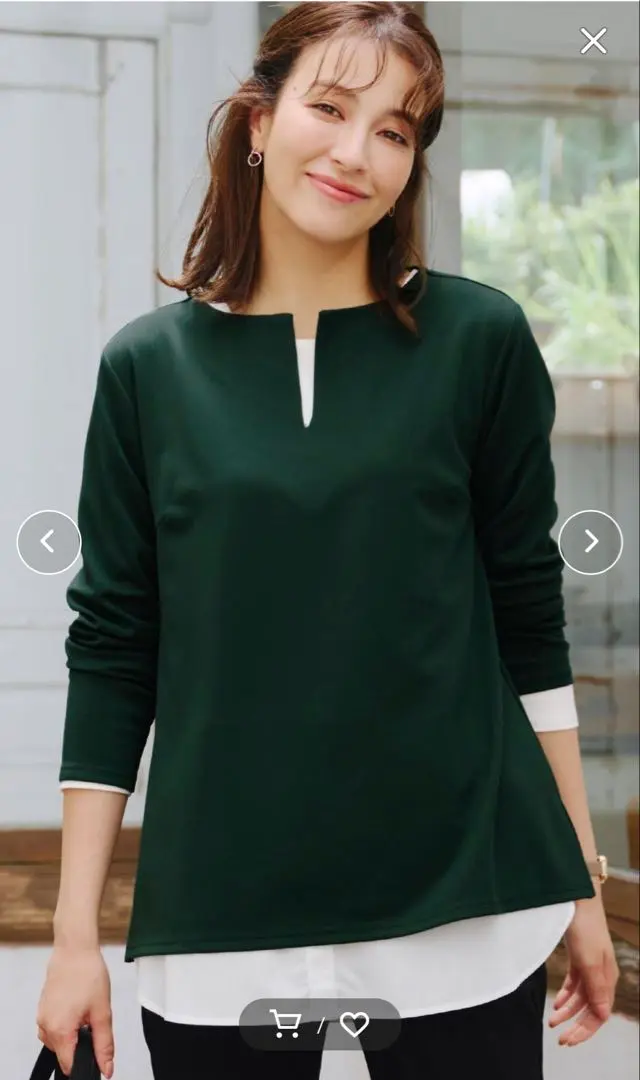Go to the previous product photo
The height and width of the screenshot is (1080, 640).
[x=48, y=542]
